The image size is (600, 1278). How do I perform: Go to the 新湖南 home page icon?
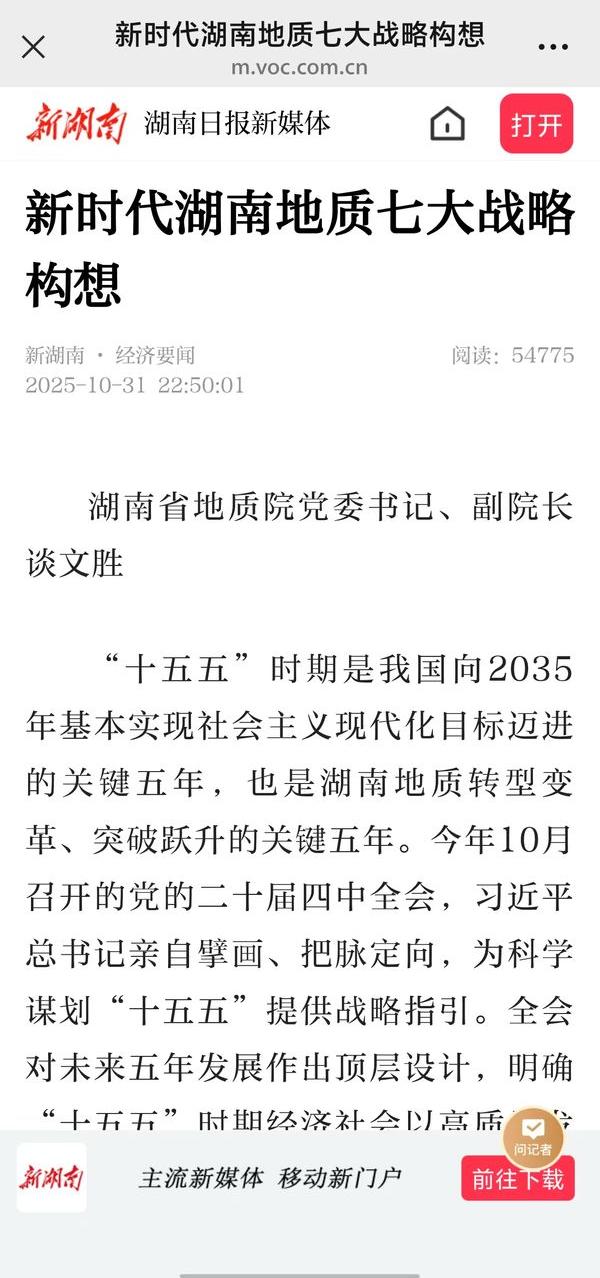point(447,124)
